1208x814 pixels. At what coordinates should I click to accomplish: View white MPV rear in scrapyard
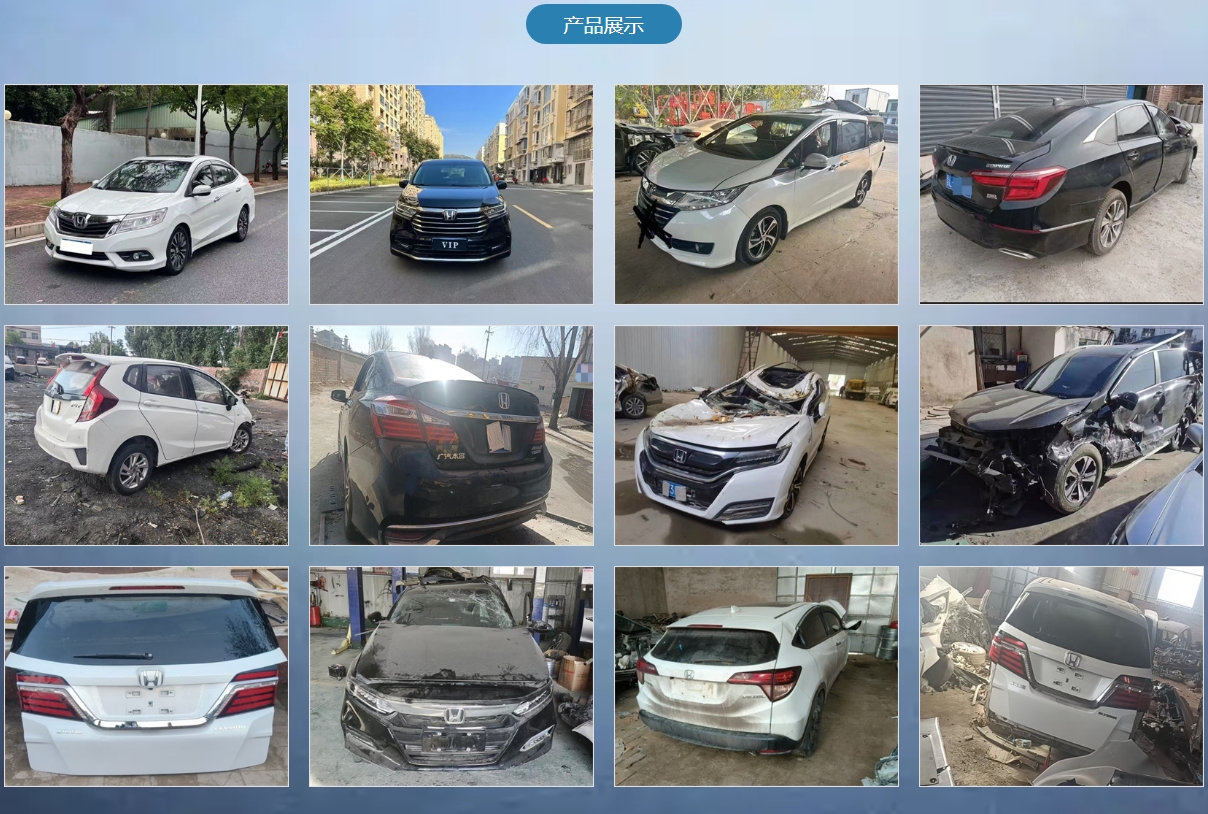tap(1061, 676)
